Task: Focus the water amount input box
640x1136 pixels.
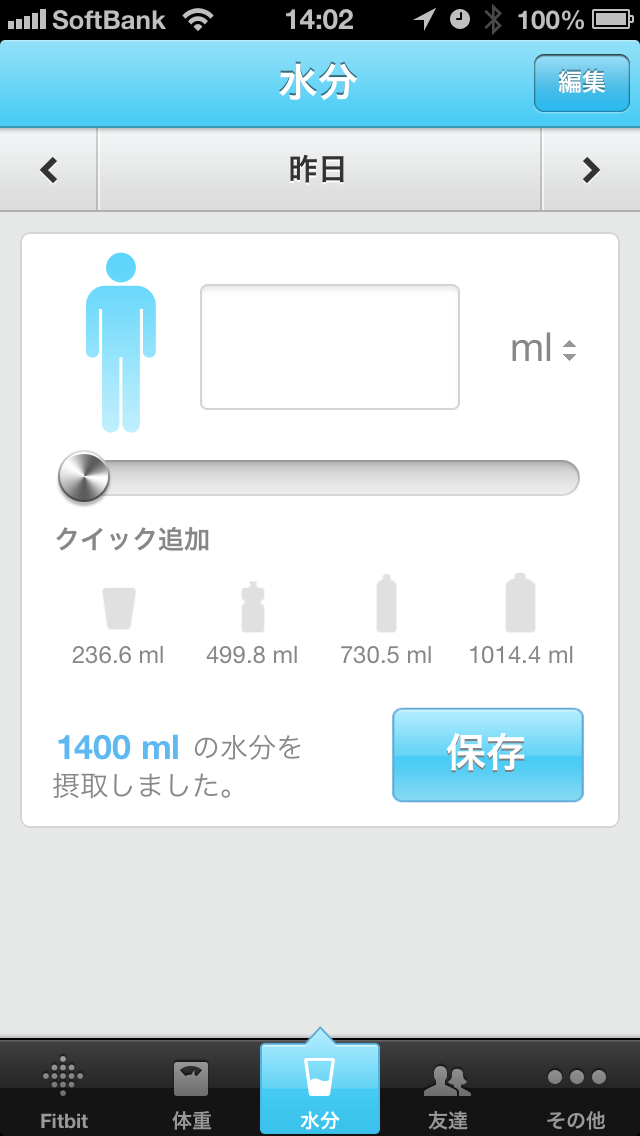Action: tap(330, 347)
